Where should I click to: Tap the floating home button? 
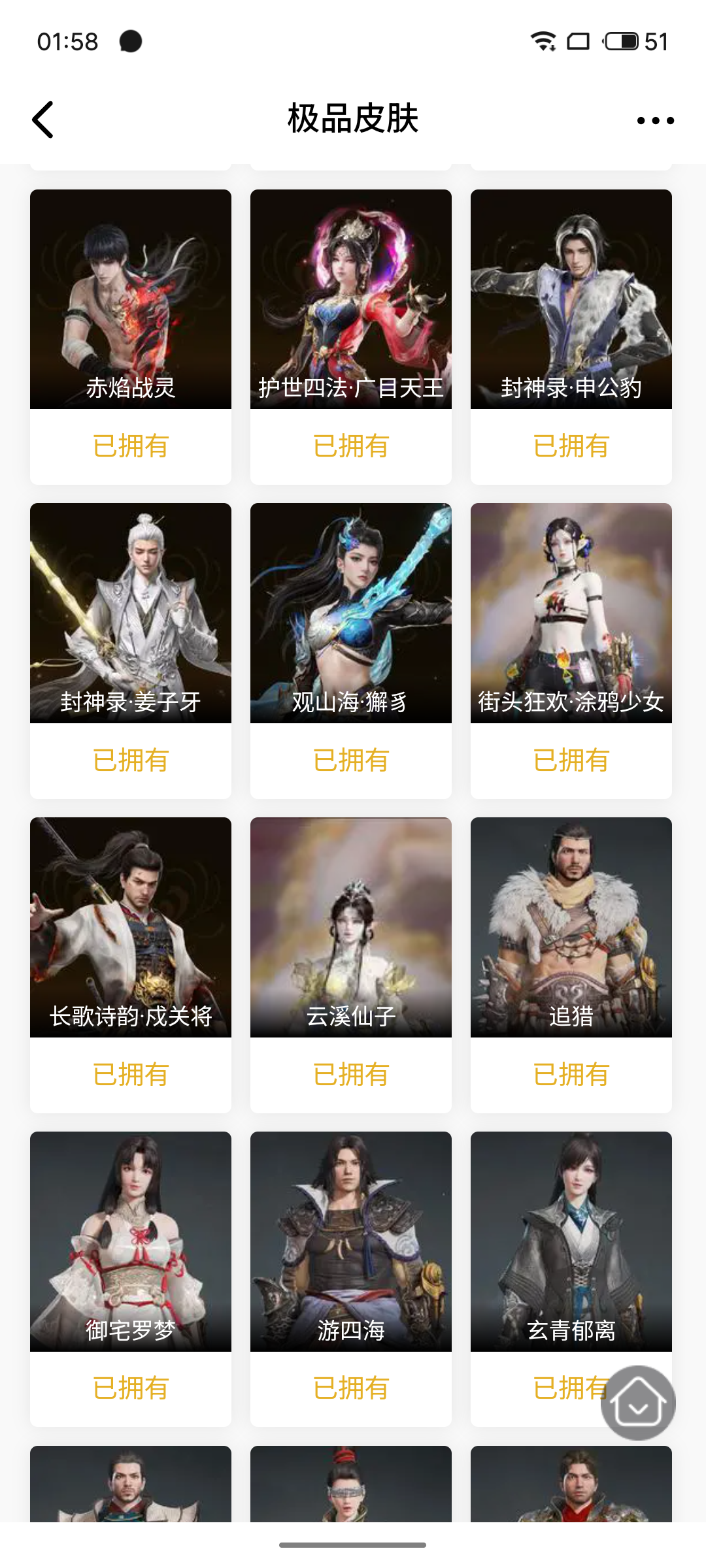(x=638, y=1402)
